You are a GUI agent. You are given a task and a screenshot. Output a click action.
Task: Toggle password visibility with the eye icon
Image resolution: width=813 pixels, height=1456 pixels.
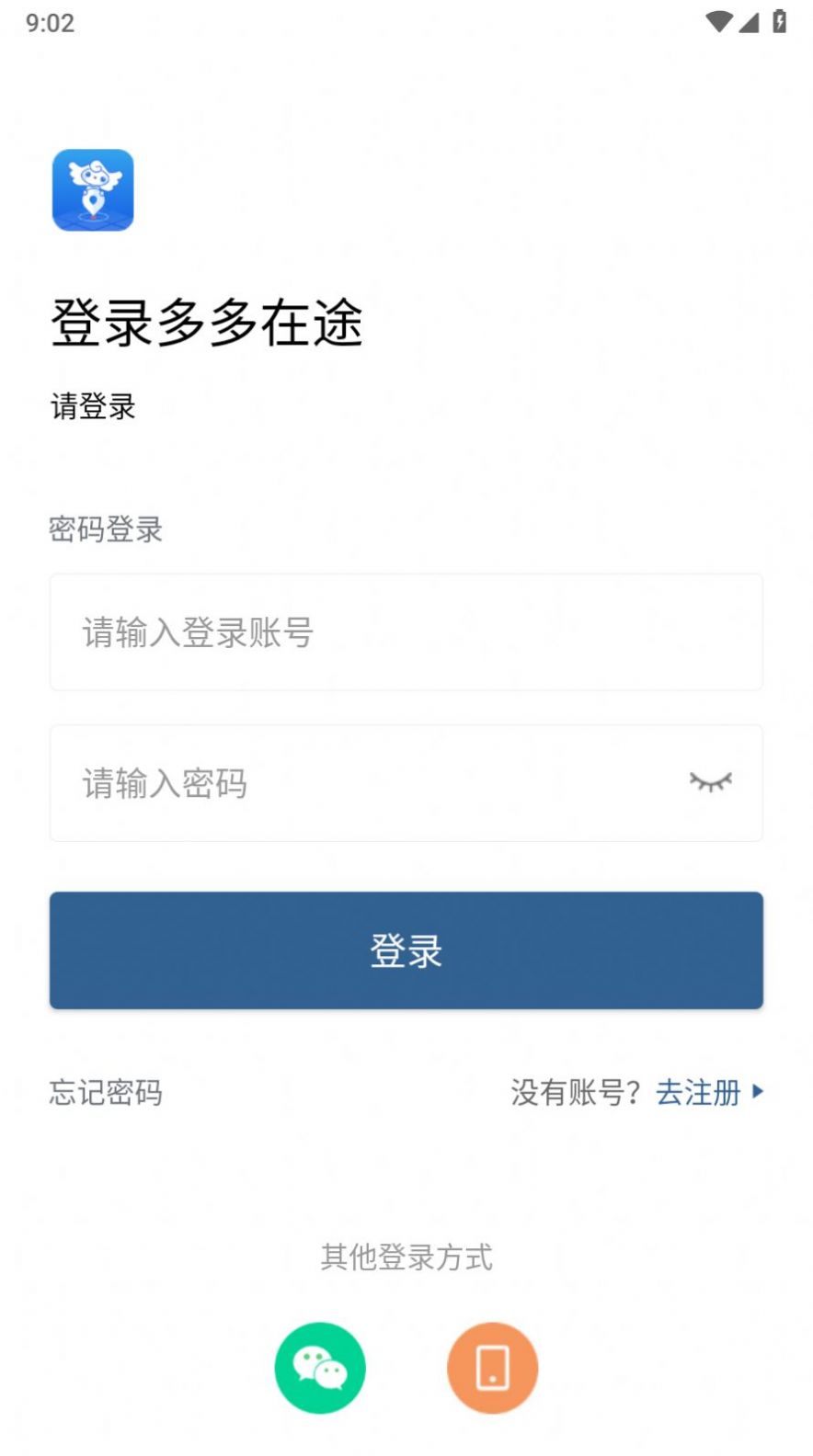pos(710,782)
